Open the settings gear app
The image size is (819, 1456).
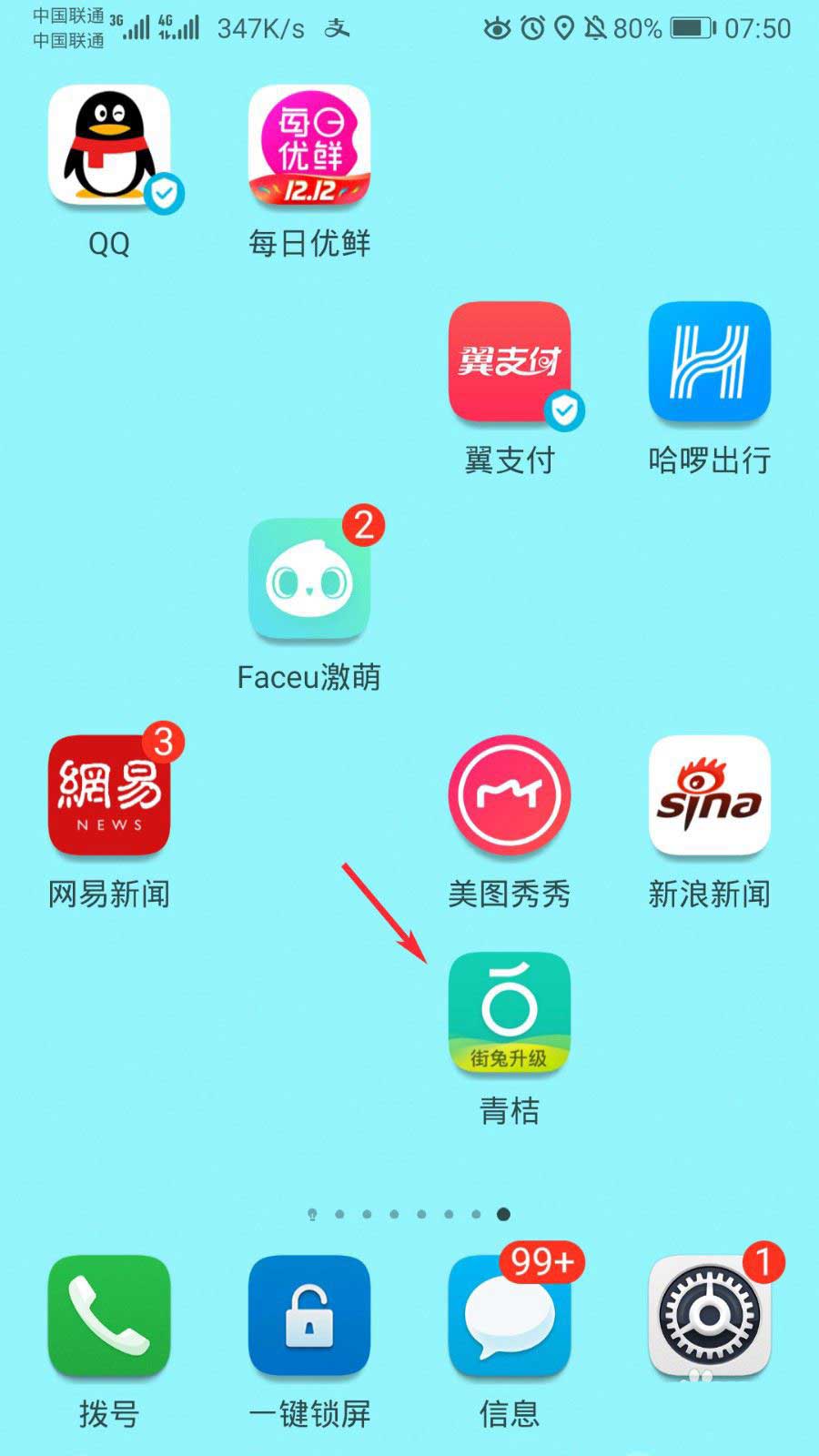tap(710, 1316)
